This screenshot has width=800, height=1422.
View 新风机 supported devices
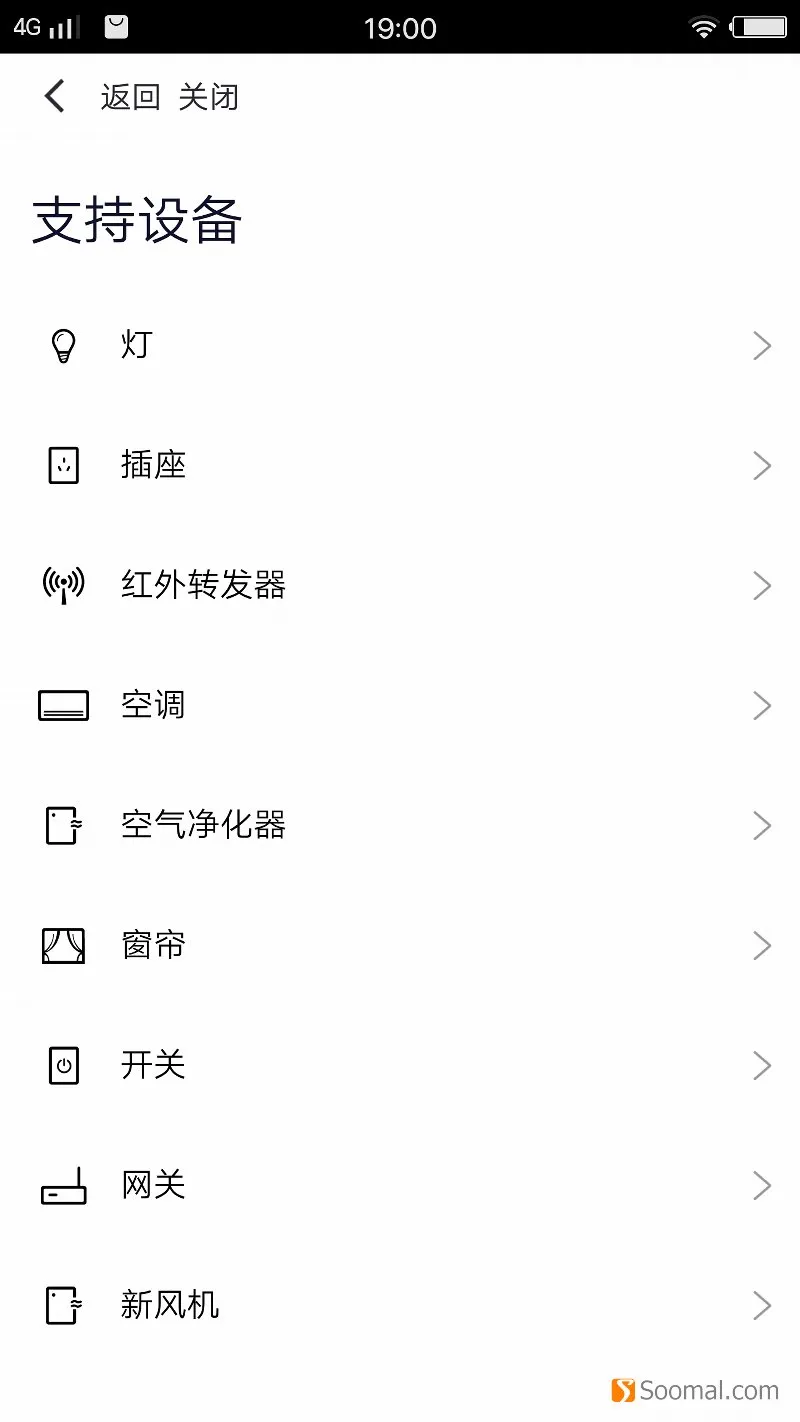[400, 1306]
